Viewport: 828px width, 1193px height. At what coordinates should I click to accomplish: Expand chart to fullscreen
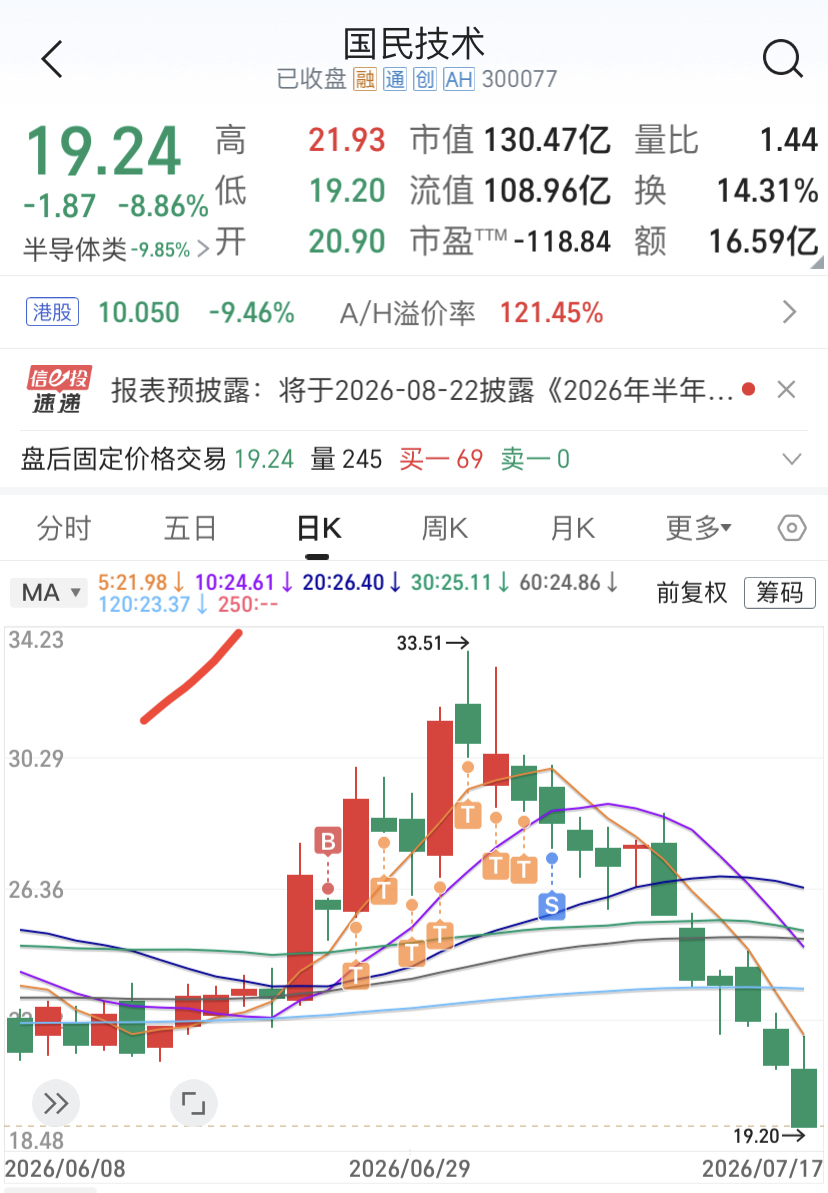[x=193, y=1102]
